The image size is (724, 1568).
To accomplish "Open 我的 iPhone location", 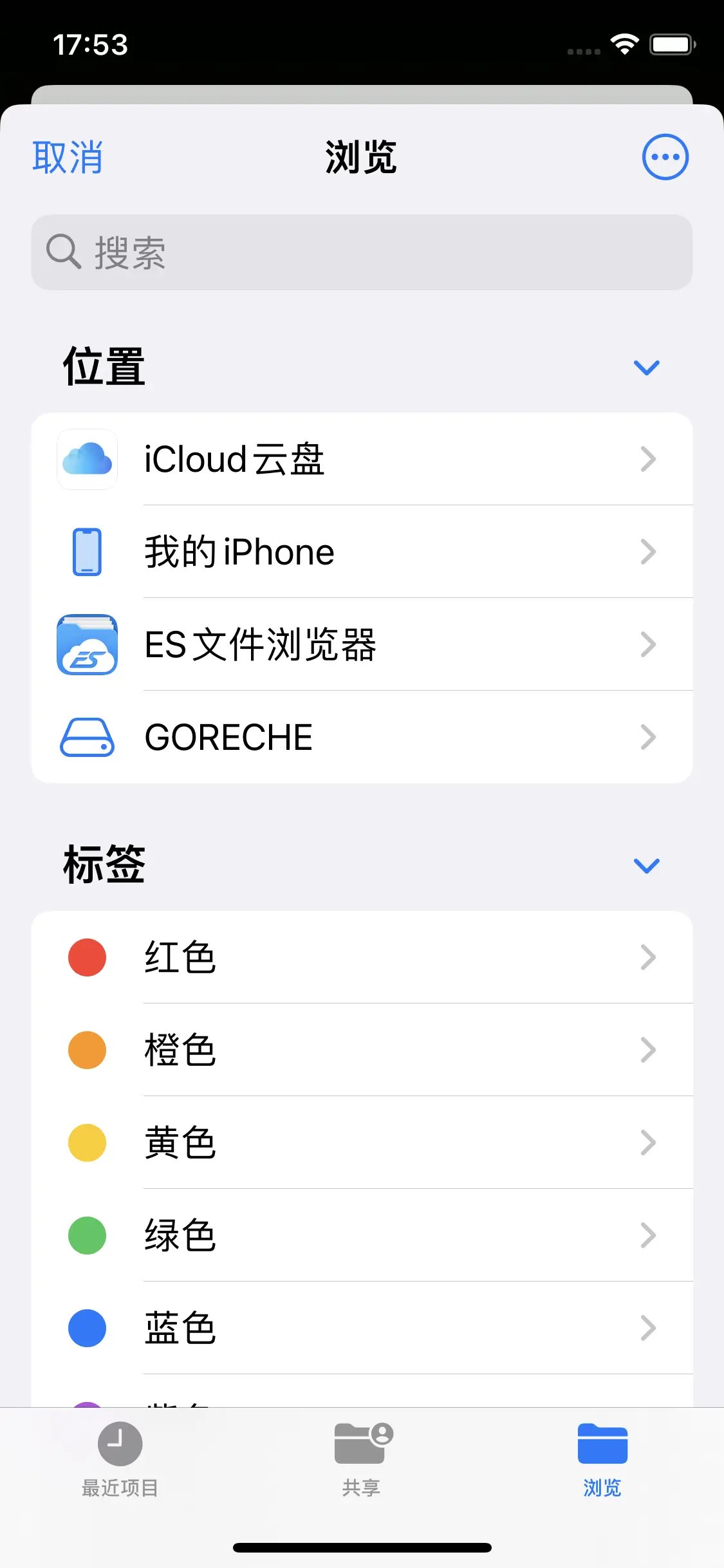I will [362, 552].
